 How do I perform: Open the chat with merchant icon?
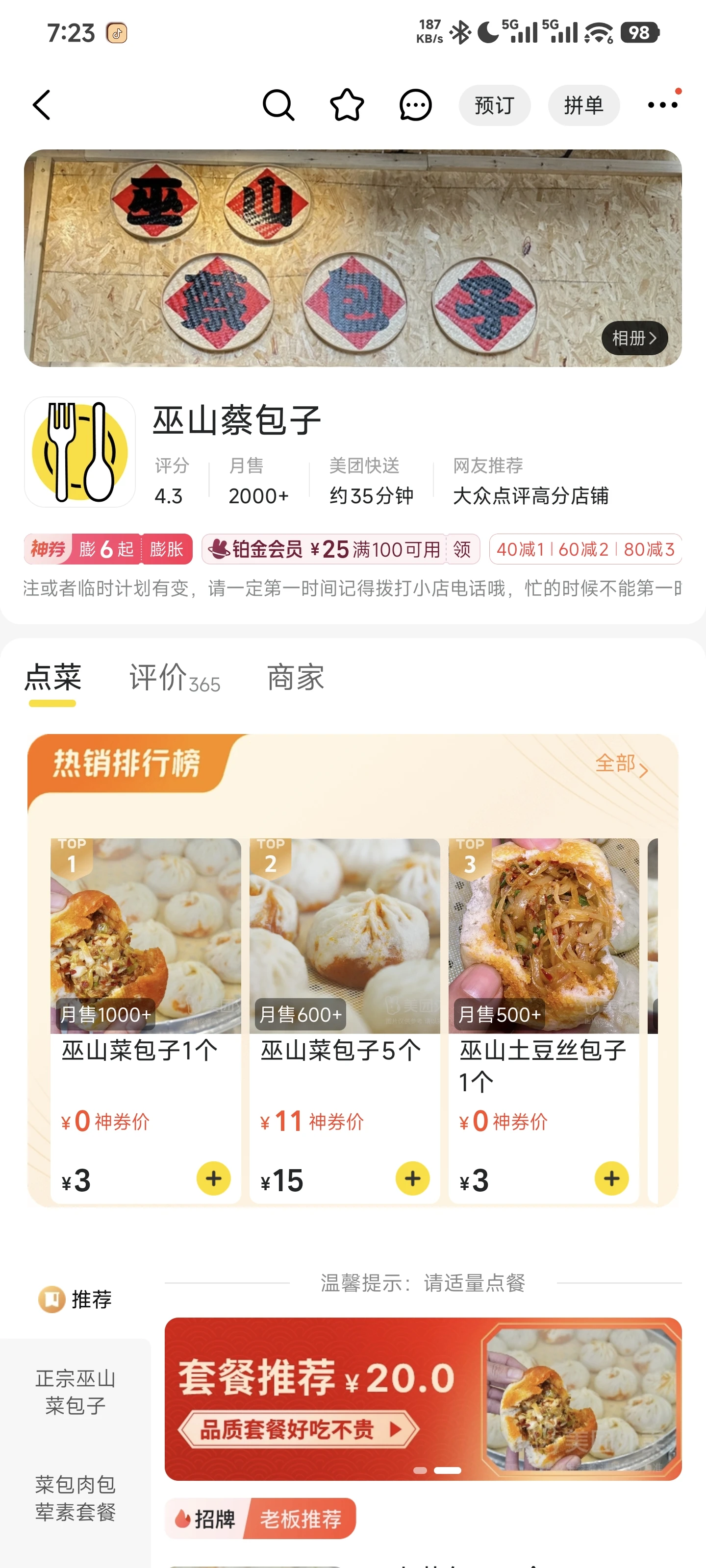pyautogui.click(x=415, y=105)
